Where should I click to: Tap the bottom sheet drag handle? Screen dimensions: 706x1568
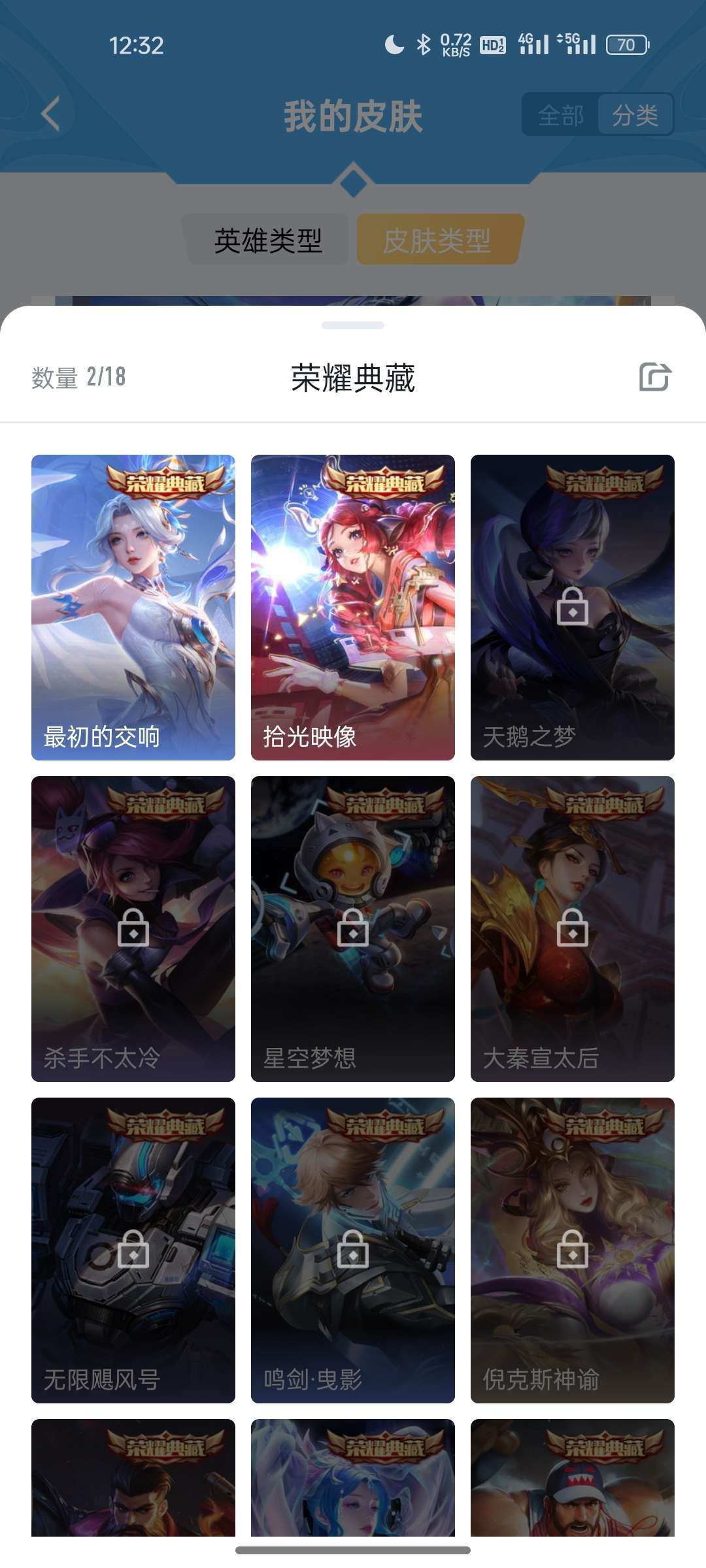(x=353, y=325)
